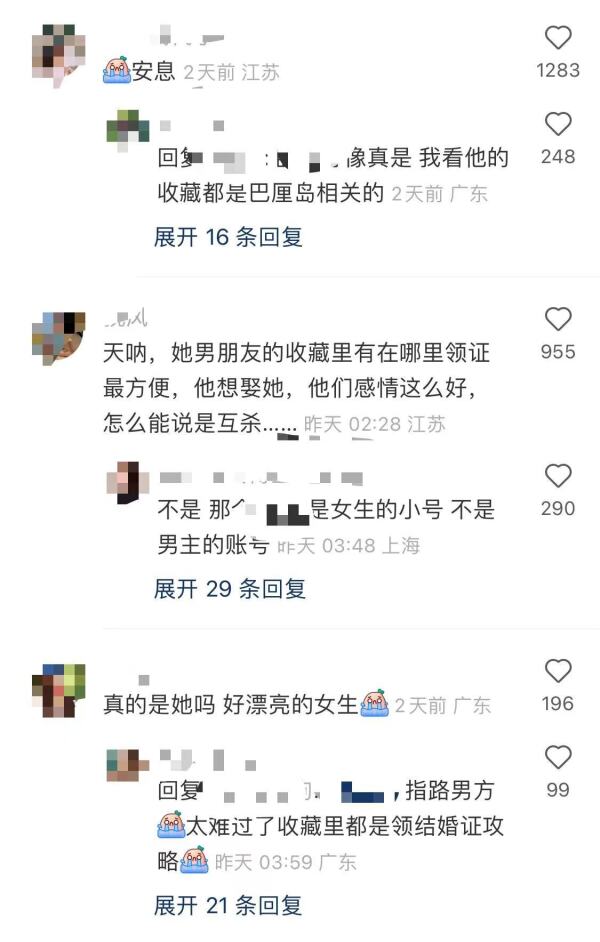Like the reply about 巴厘岛 favorites
The width and height of the screenshot is (600, 942).
coord(557,125)
